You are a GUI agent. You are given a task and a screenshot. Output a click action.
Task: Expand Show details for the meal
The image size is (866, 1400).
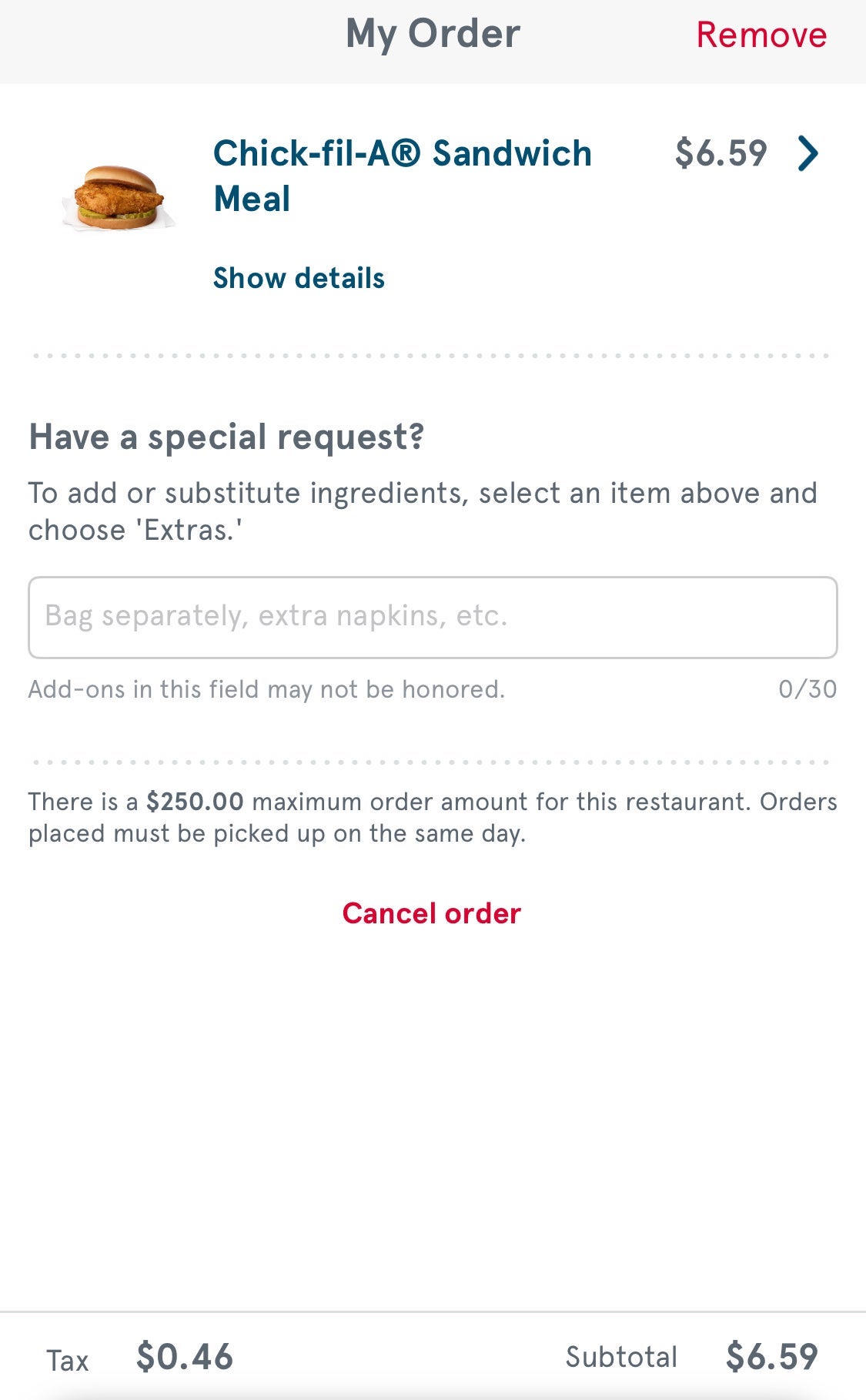[x=299, y=278]
